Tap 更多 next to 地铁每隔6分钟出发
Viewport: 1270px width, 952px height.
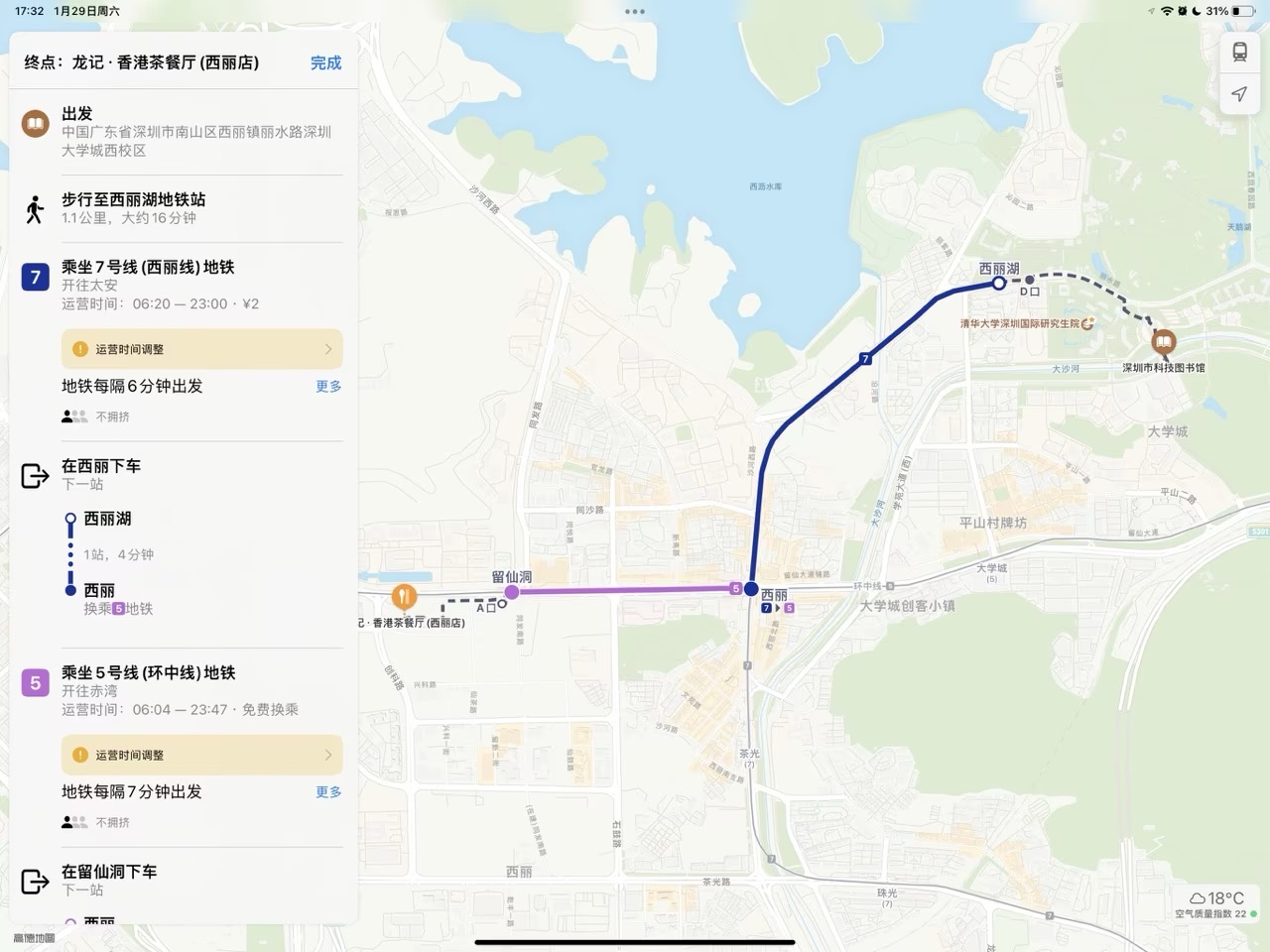(328, 387)
